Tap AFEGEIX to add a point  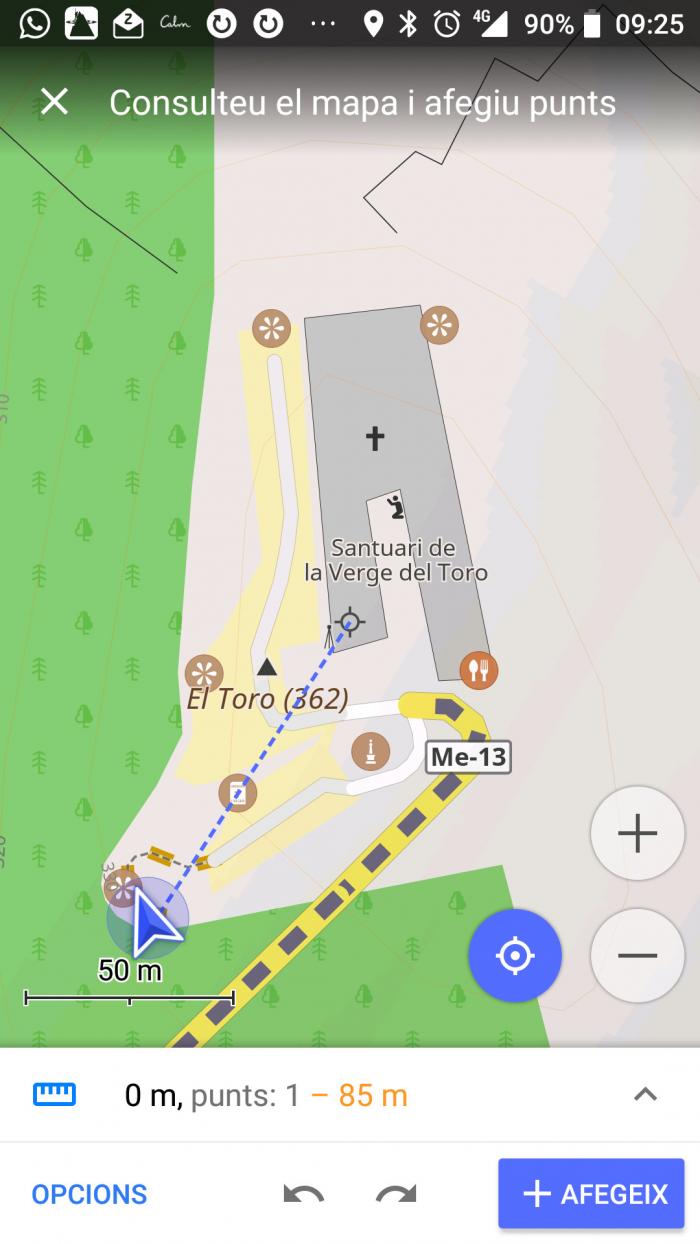coord(591,1193)
